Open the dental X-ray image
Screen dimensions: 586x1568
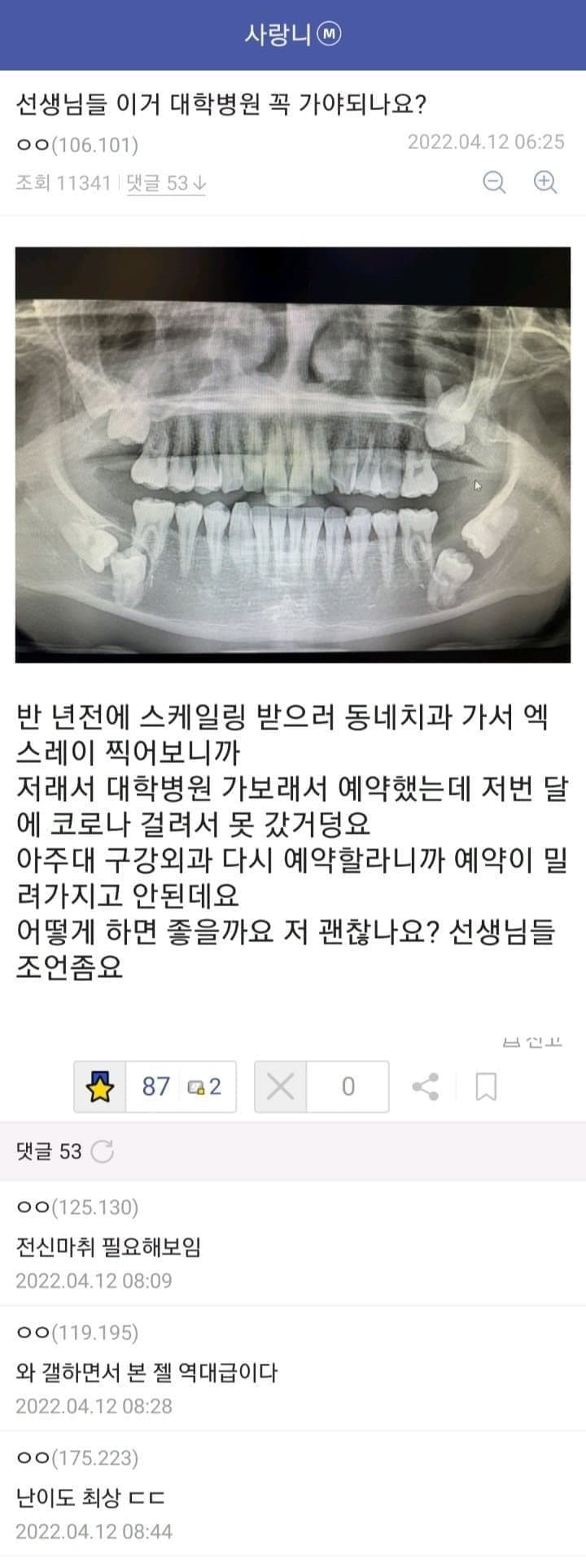[293, 456]
